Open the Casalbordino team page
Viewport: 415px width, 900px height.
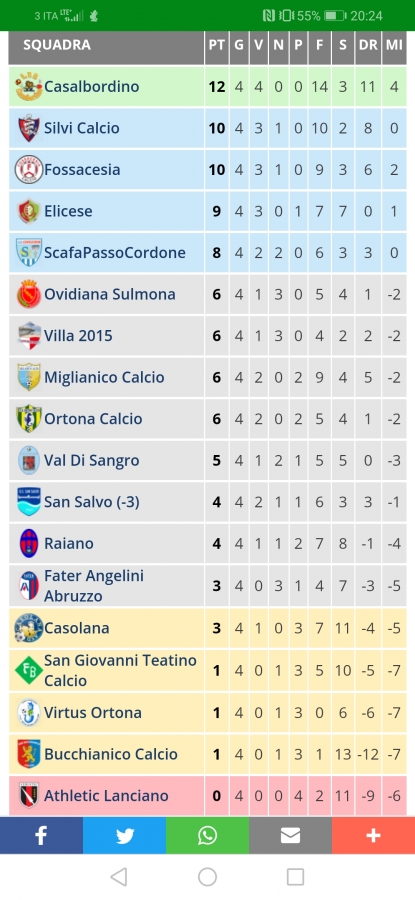click(x=92, y=87)
